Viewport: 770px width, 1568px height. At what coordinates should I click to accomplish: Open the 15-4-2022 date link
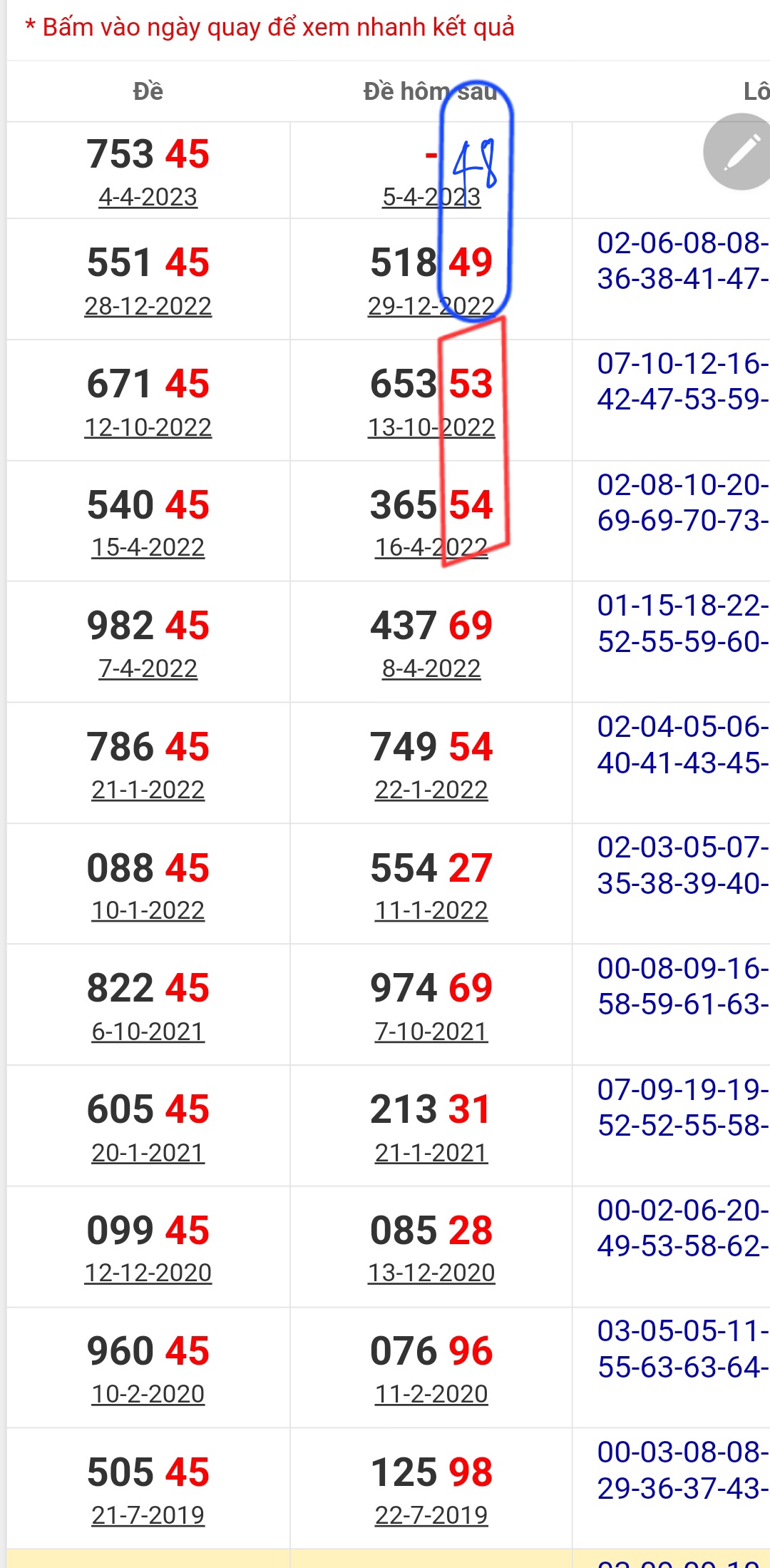(148, 547)
